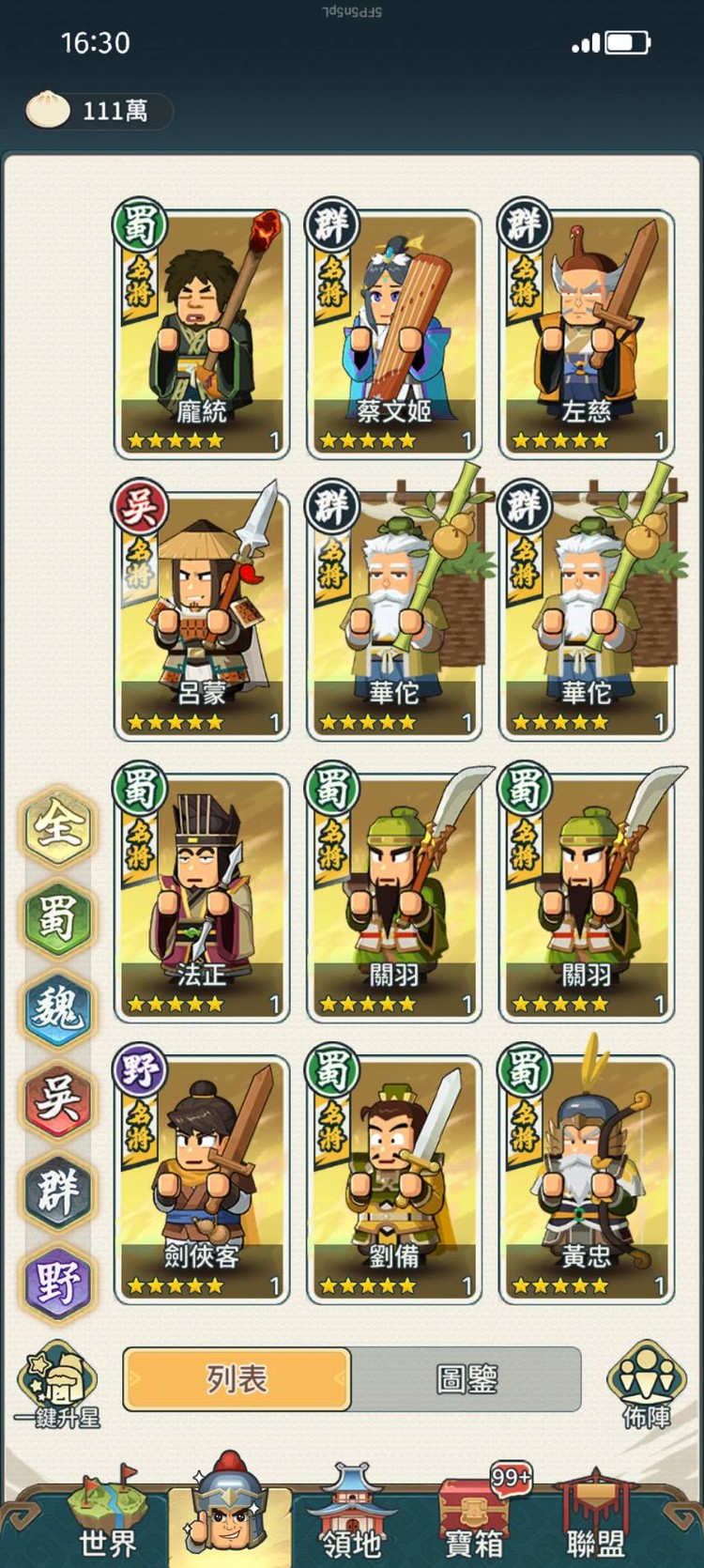The image size is (704, 1568).
Task: Select the 蔡文姬 hero card
Action: (394, 333)
